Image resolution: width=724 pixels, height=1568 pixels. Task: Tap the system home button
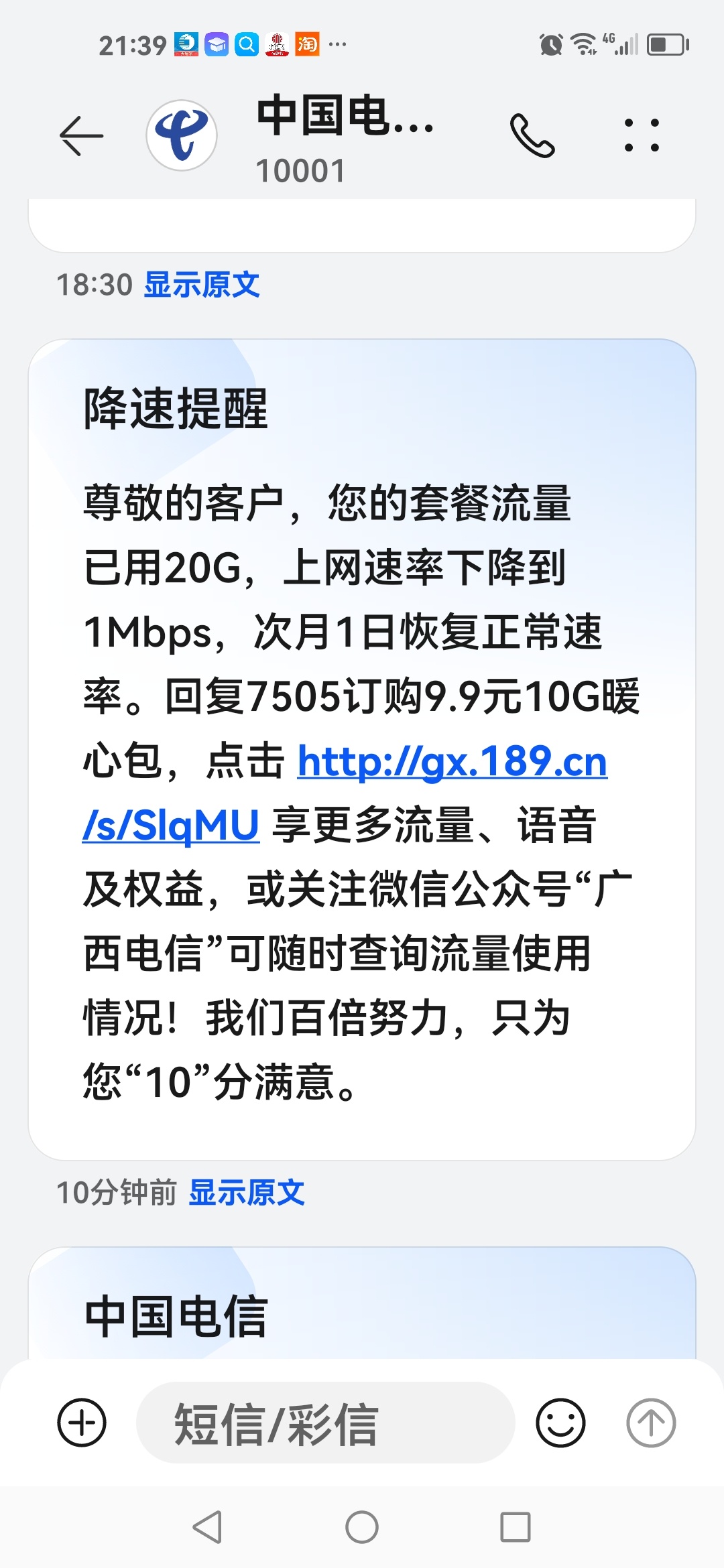click(x=362, y=1527)
